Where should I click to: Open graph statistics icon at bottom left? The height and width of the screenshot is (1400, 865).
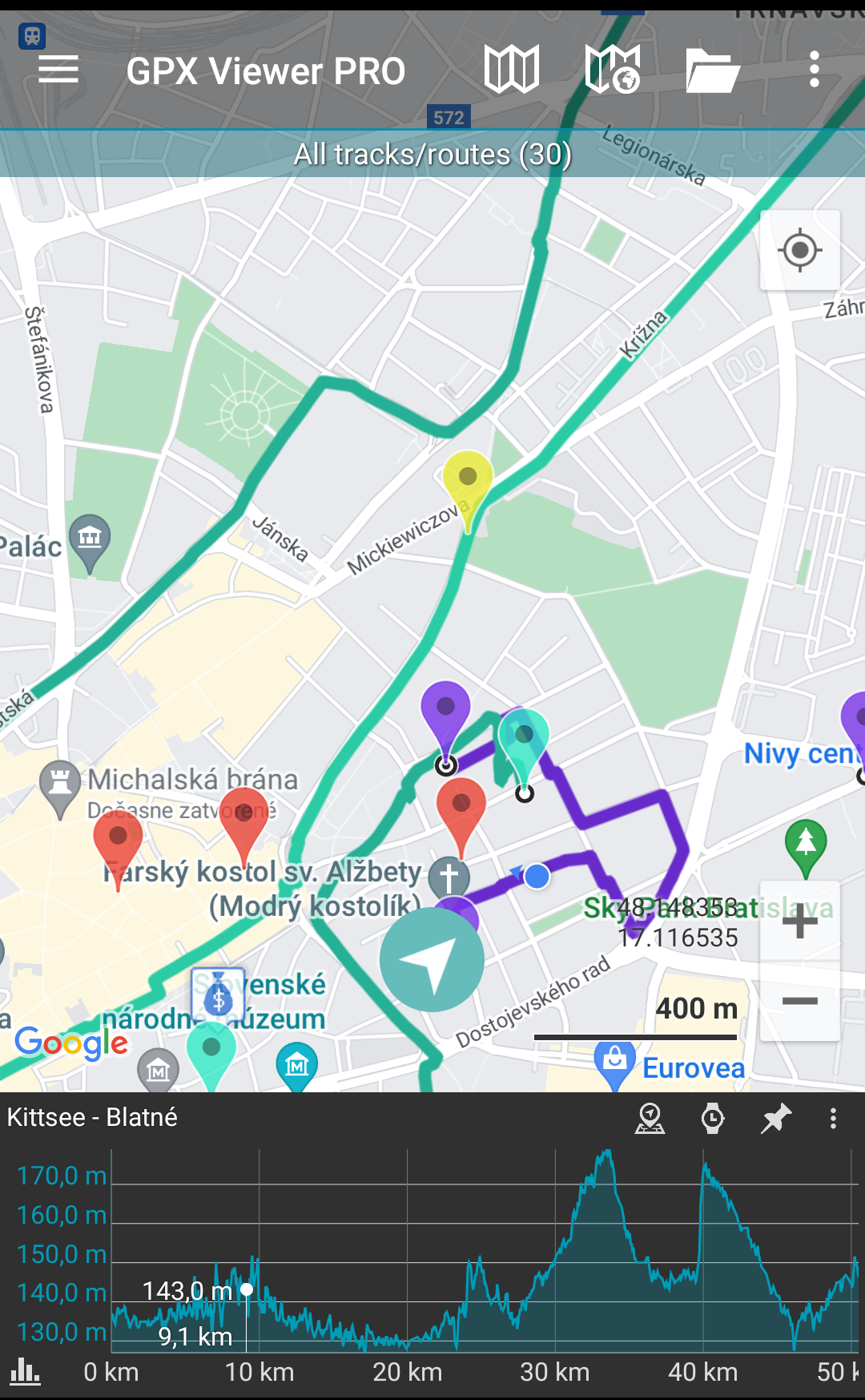click(x=25, y=1371)
